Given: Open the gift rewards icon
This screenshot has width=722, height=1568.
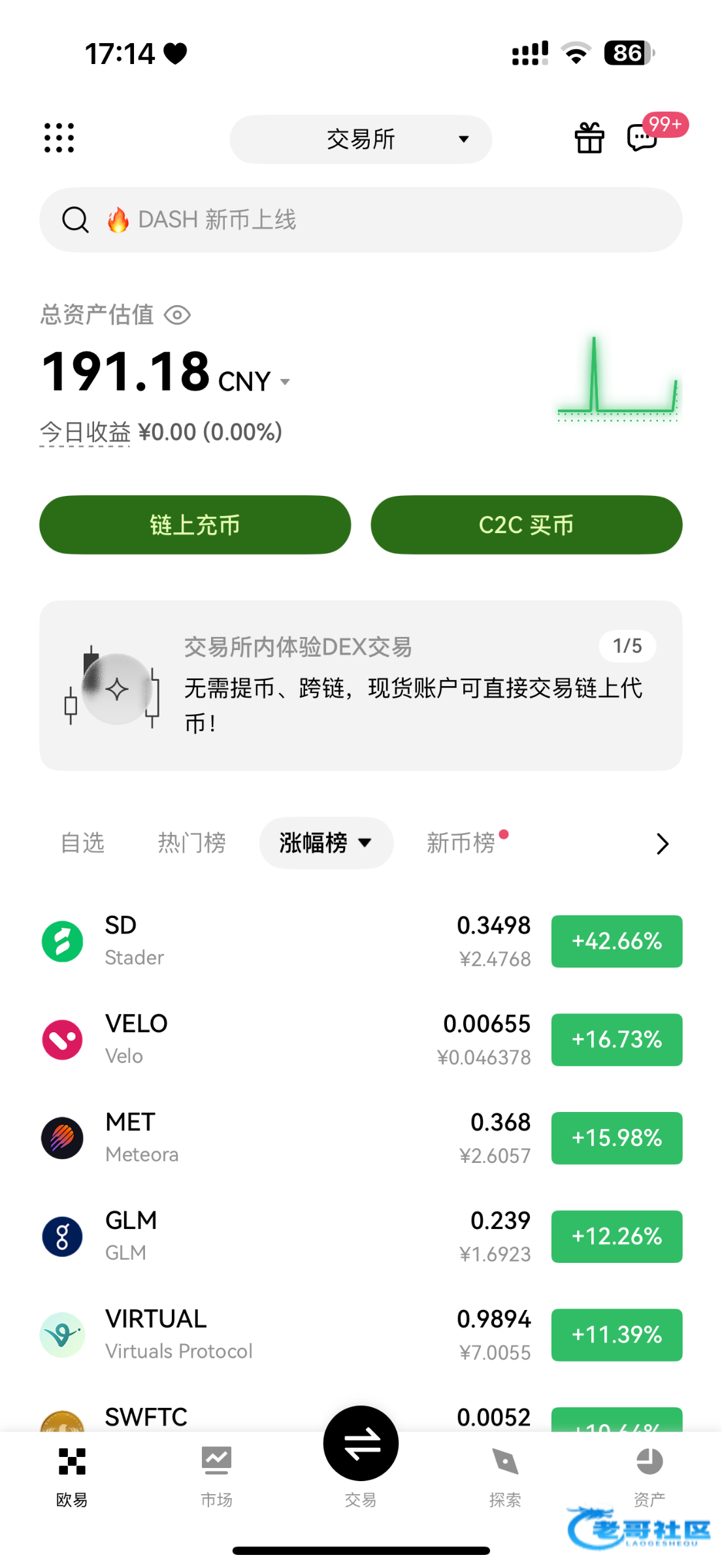Looking at the screenshot, I should tap(589, 138).
